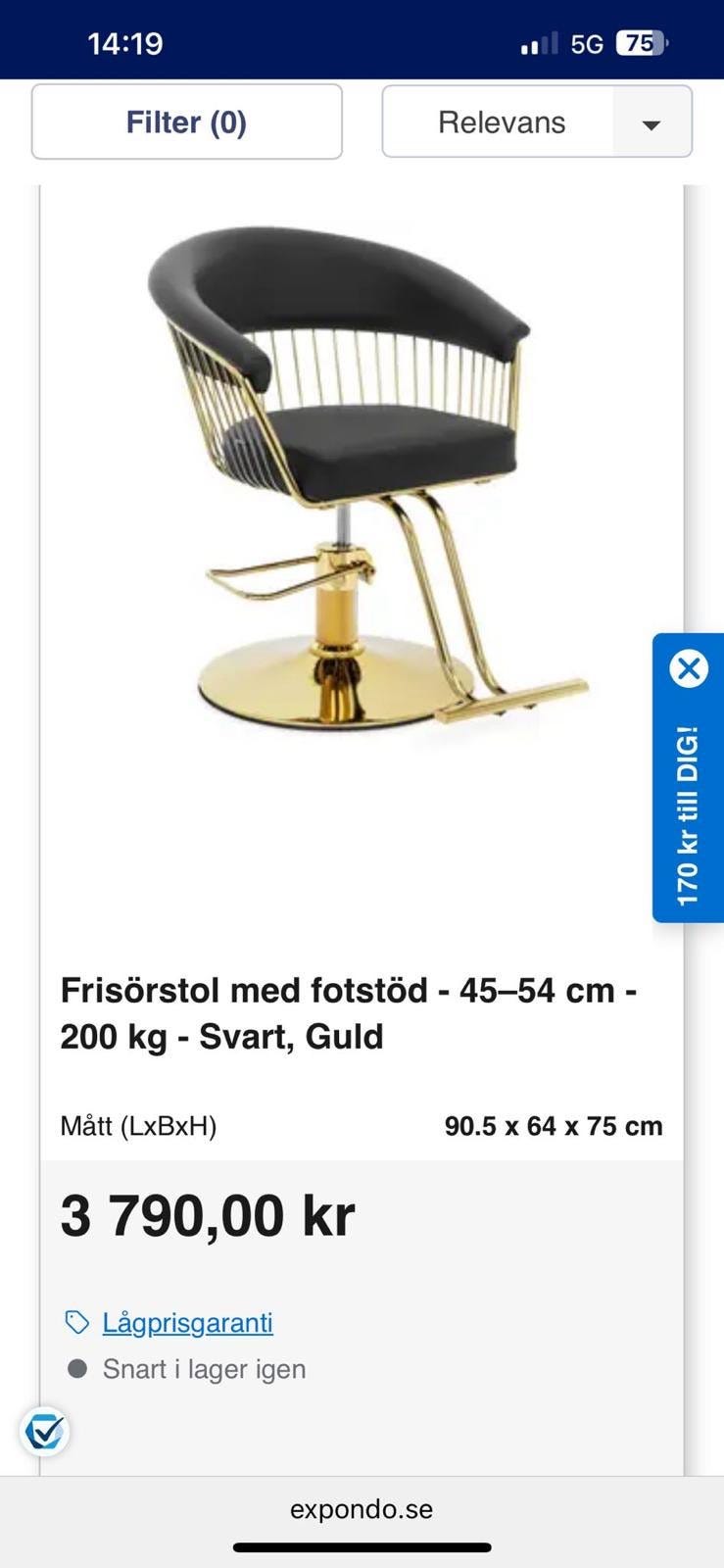
Task: Open the Filter (0) panel
Action: (186, 122)
